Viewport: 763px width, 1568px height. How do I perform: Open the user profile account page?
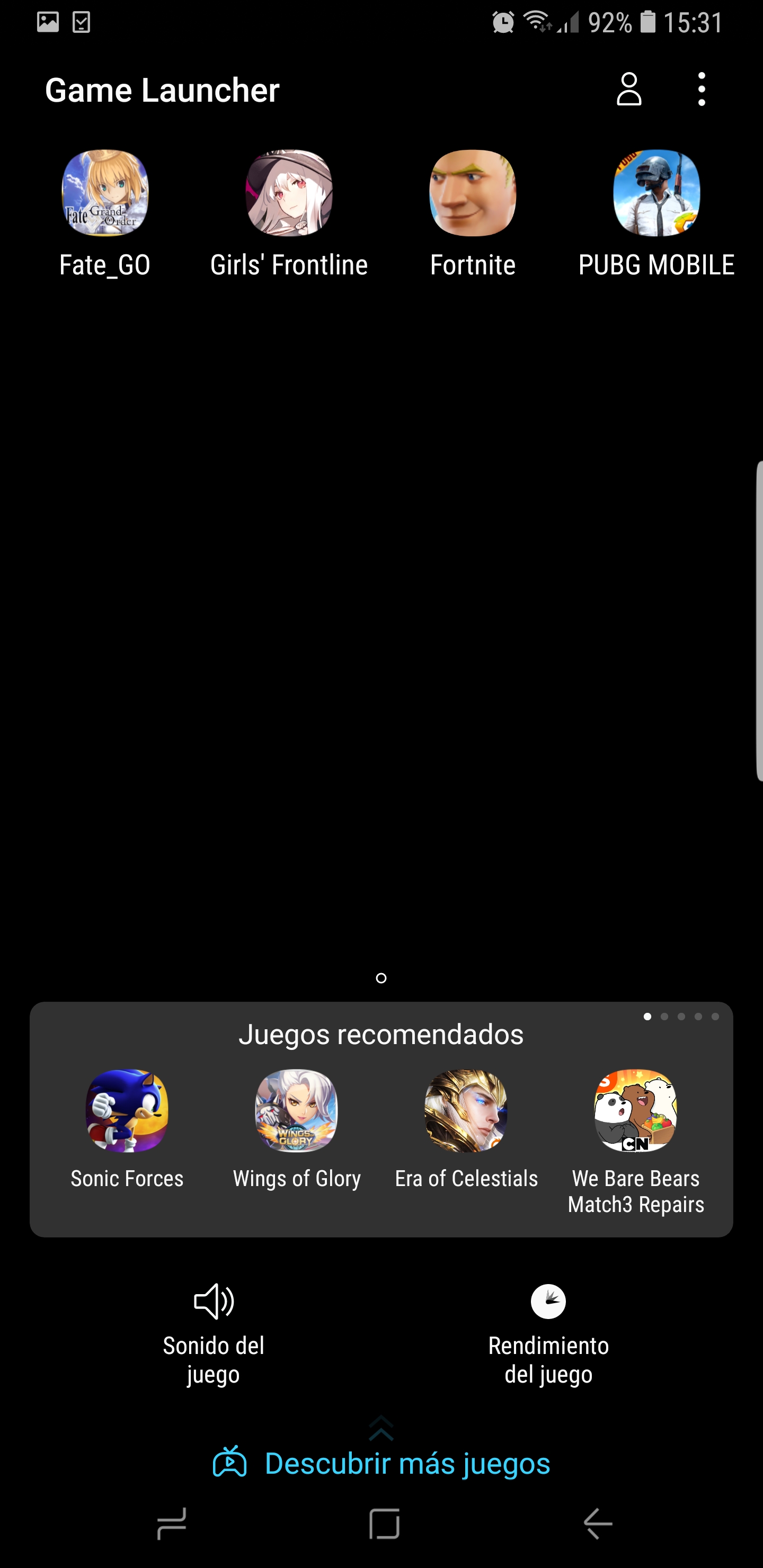629,90
